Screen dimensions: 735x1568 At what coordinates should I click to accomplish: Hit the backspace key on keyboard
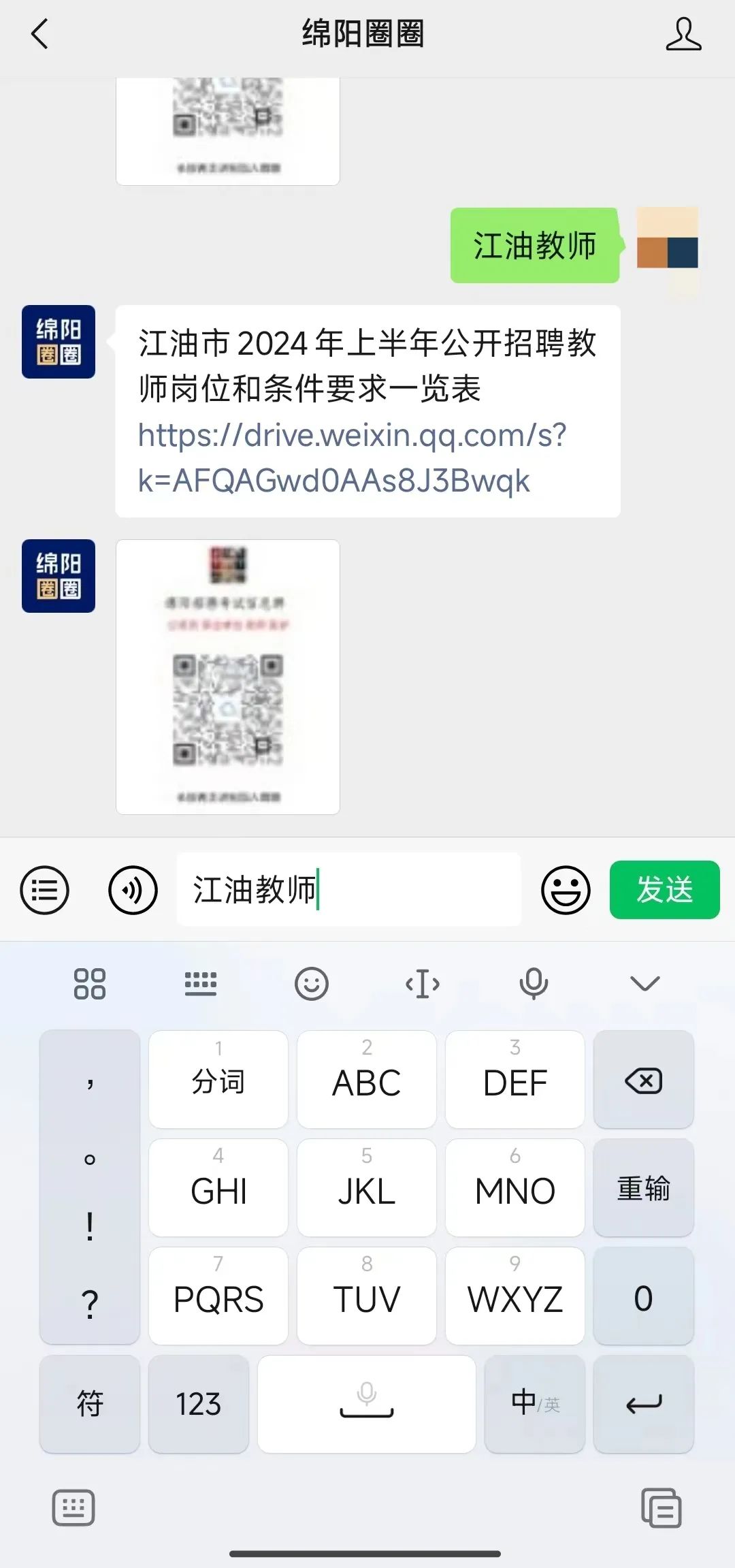point(643,1080)
